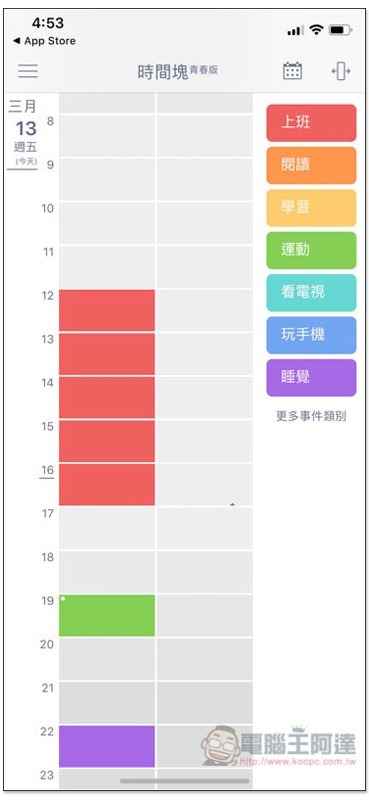The height and width of the screenshot is (800, 369).
Task: Tap the empty 10:00 slot
Action: 107,223
